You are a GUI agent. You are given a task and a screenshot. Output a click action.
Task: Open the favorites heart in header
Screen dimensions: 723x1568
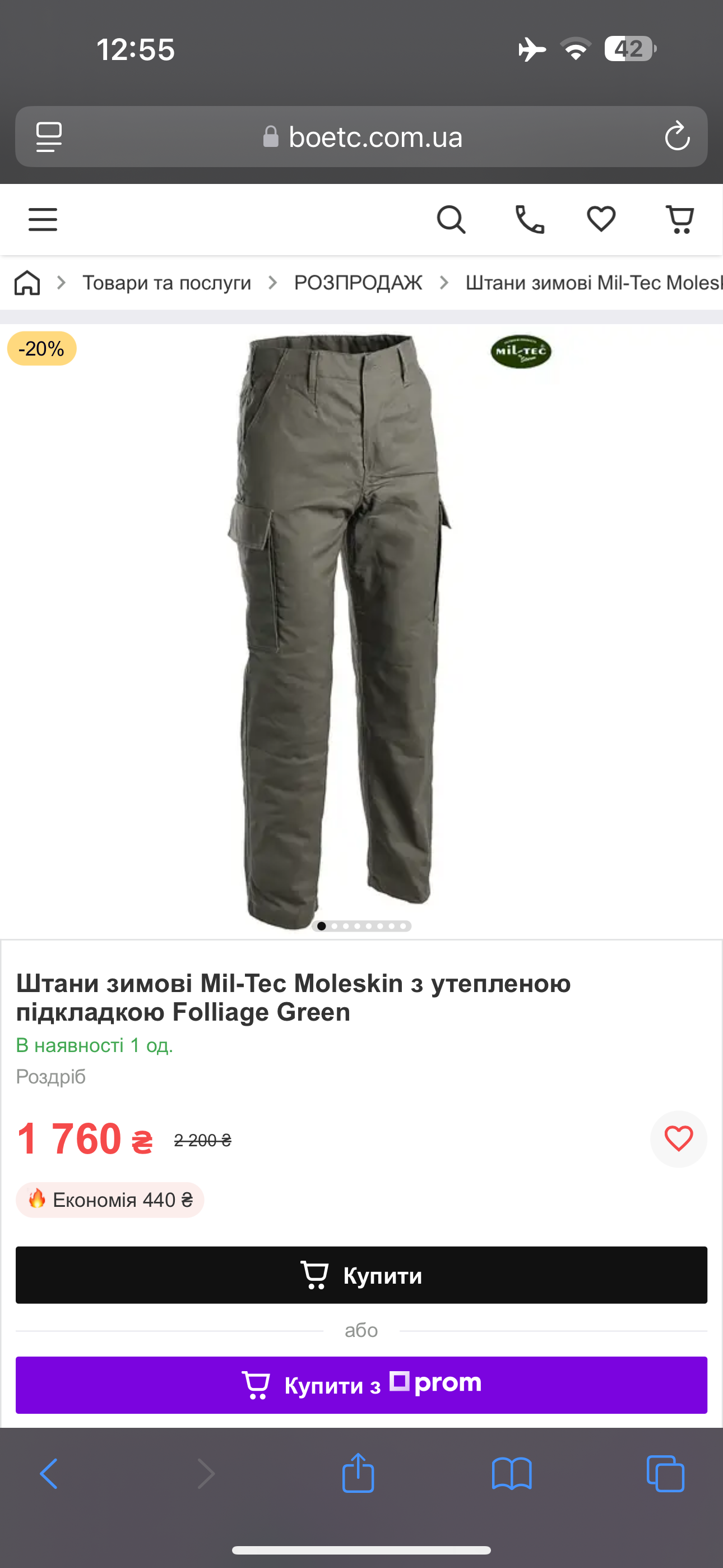601,219
